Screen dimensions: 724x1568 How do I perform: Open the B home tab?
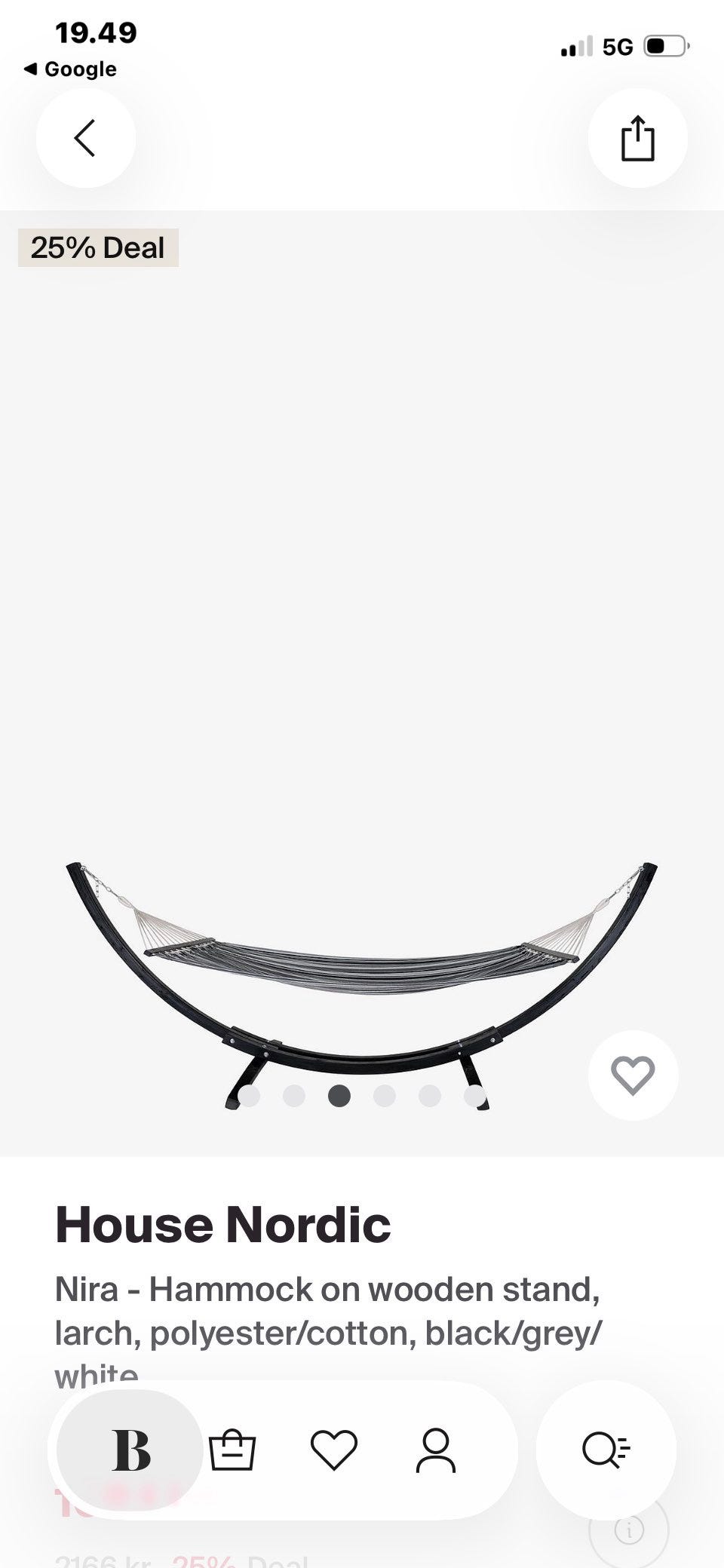130,1450
